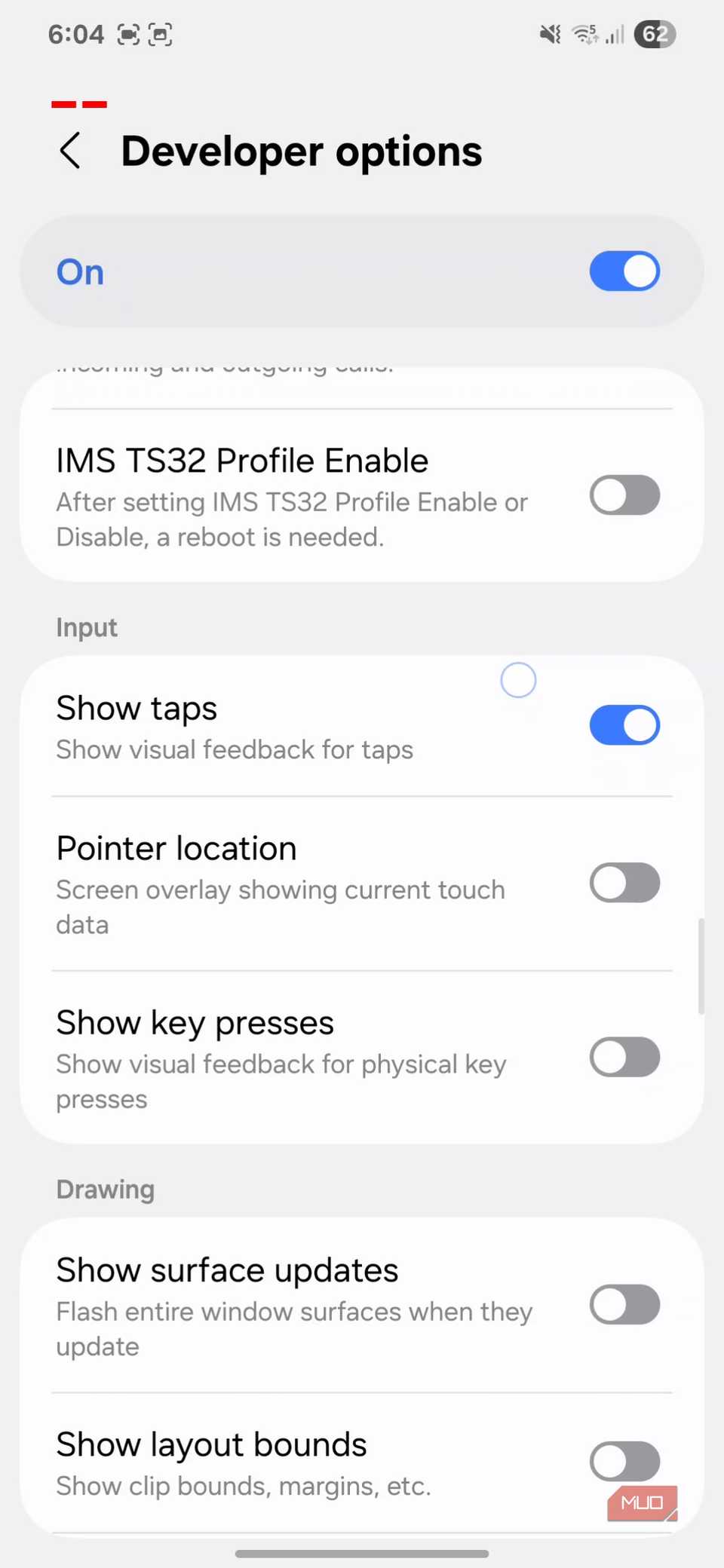Viewport: 724px width, 1568px height.
Task: Go back from Developer options
Action: tap(70, 151)
